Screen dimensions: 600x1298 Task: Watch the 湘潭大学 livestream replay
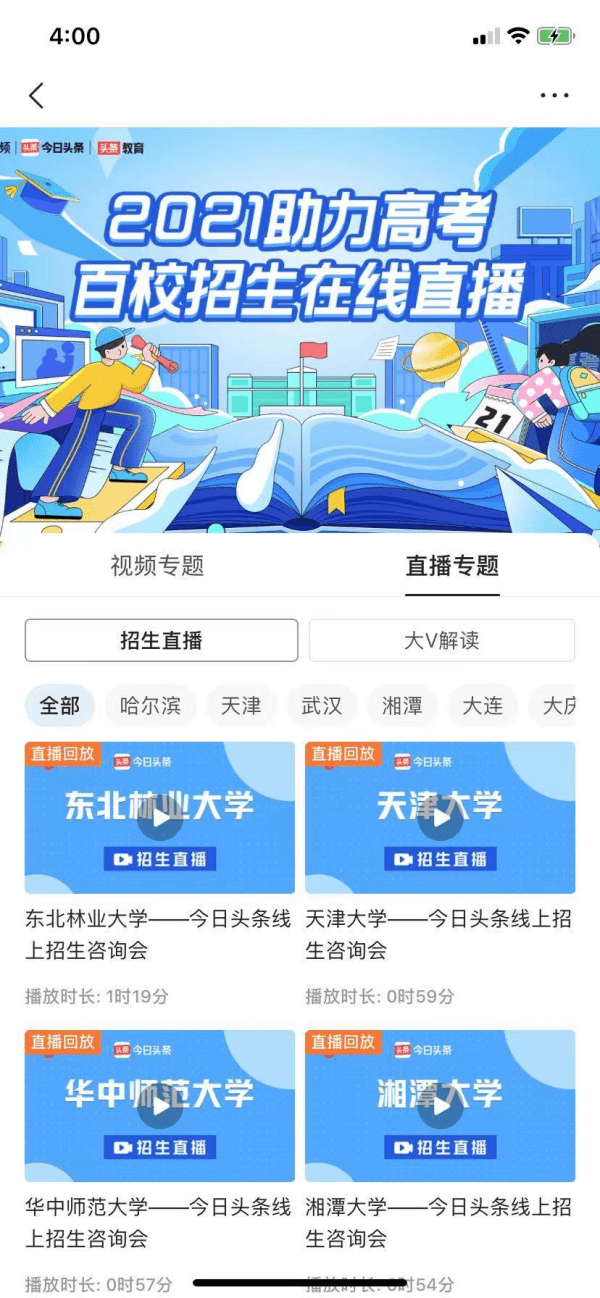[440, 1107]
